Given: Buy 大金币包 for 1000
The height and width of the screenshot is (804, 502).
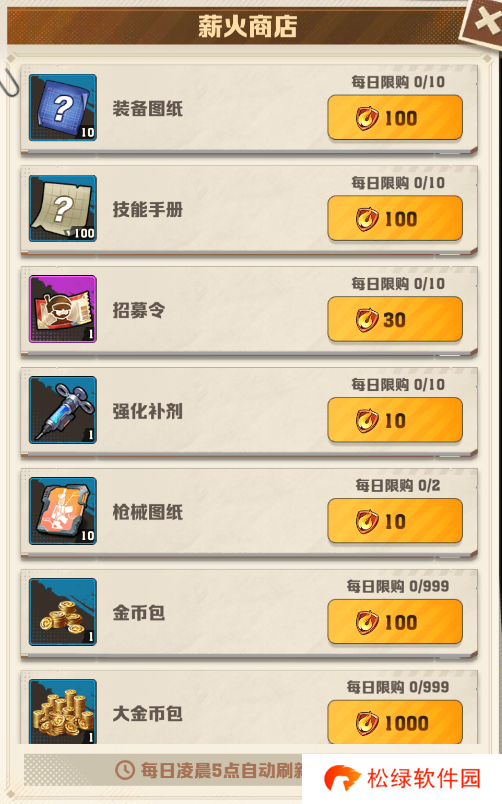Looking at the screenshot, I should 395,722.
